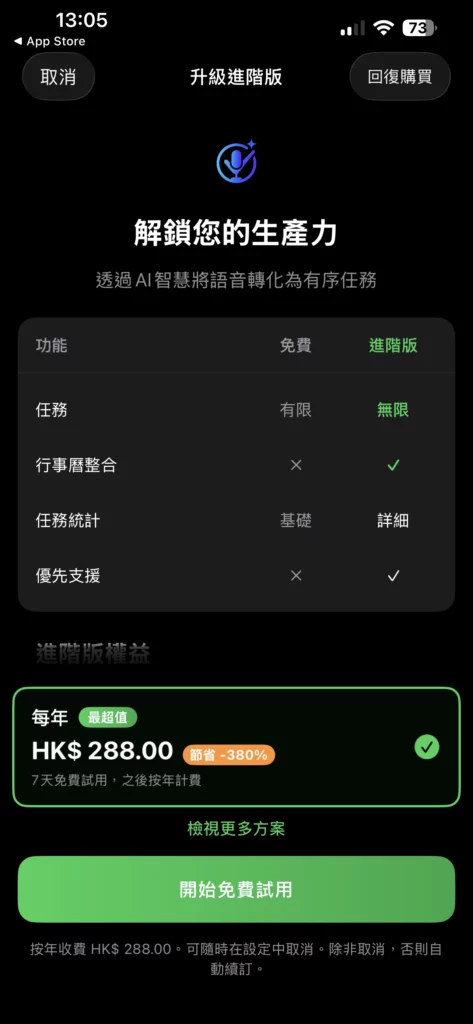Select the 每年 HK$ 288.00 yearly plan
473x1024 pixels.
(236, 747)
